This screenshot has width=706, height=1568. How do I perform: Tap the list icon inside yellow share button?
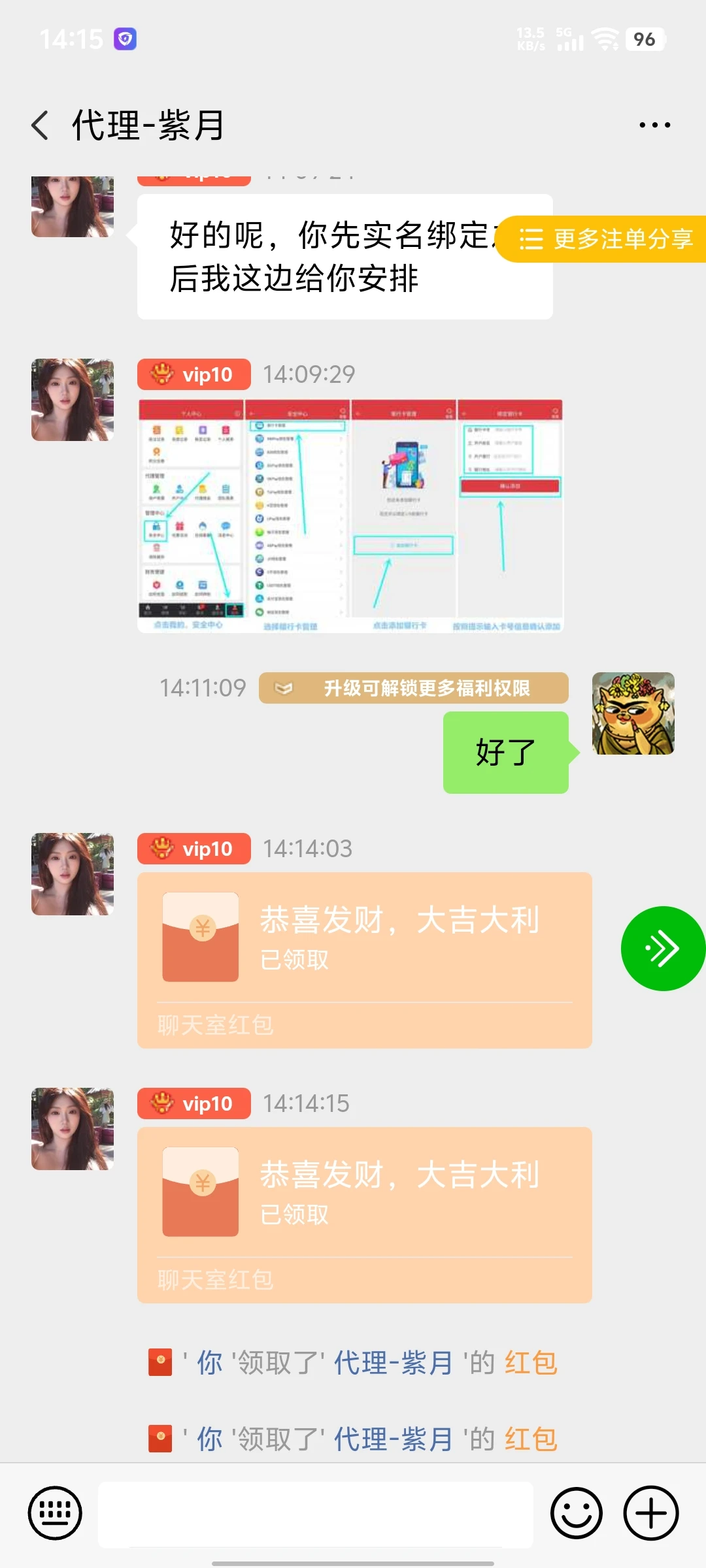pyautogui.click(x=529, y=240)
